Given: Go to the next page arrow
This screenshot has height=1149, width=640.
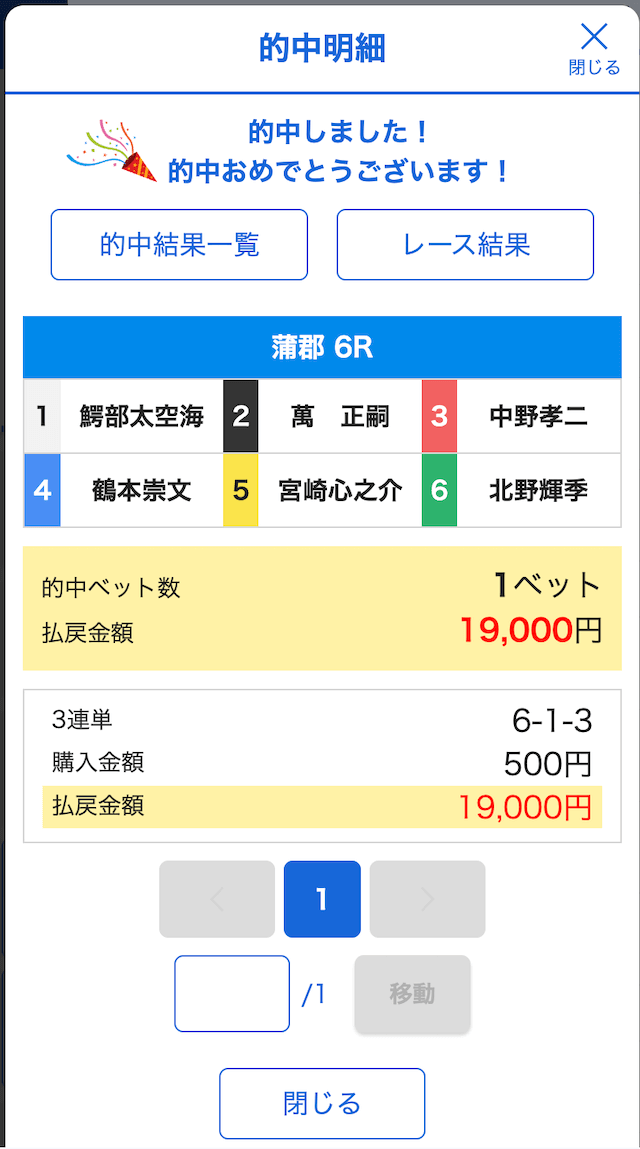Looking at the screenshot, I should pyautogui.click(x=427, y=899).
